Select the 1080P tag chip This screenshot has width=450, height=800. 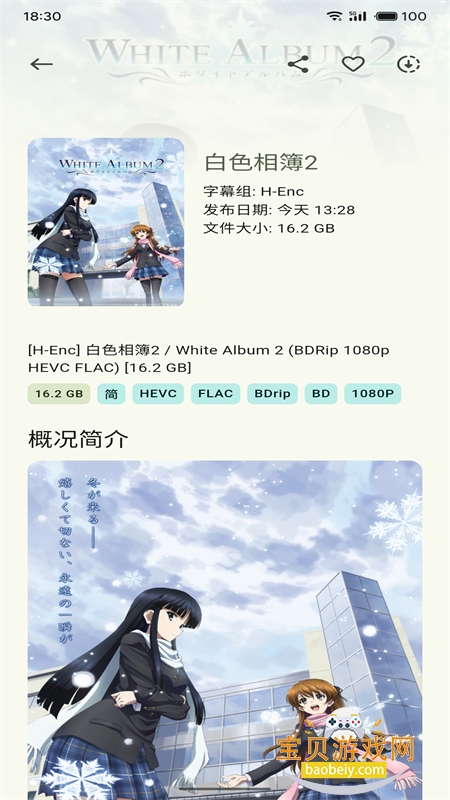[x=372, y=394]
